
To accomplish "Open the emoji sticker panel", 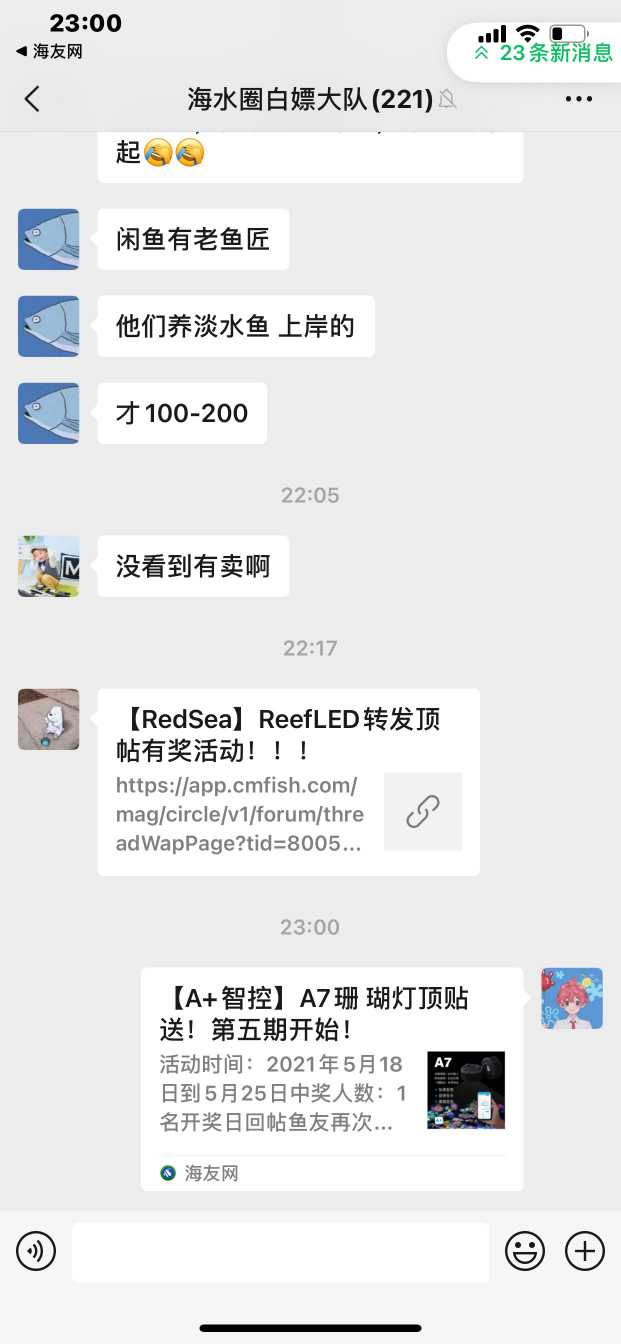I will click(525, 1251).
